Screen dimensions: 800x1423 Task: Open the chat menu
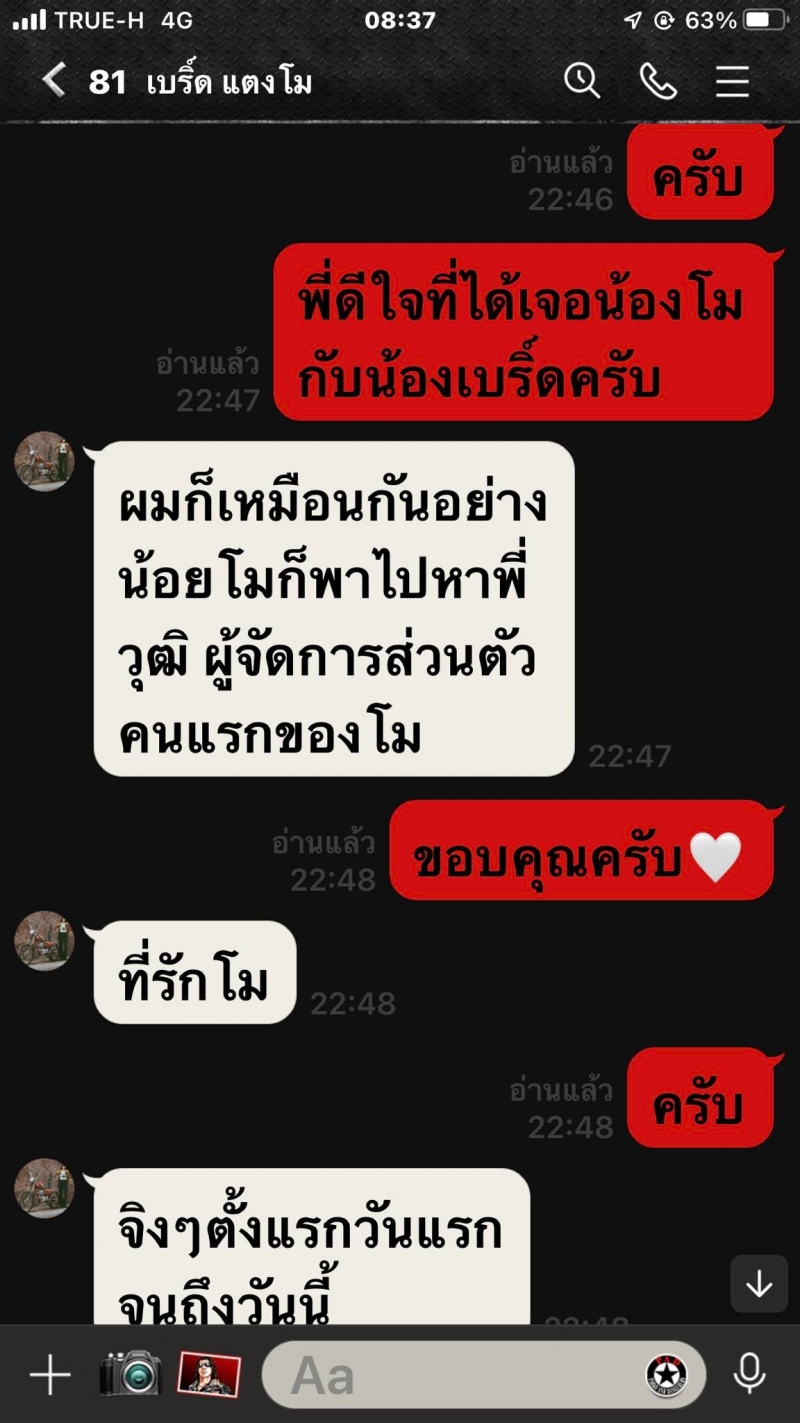pyautogui.click(x=732, y=81)
